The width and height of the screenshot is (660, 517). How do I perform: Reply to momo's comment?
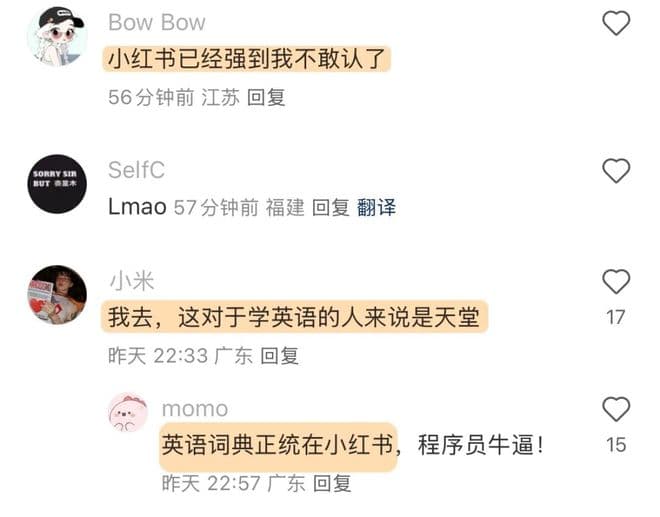tap(332, 483)
